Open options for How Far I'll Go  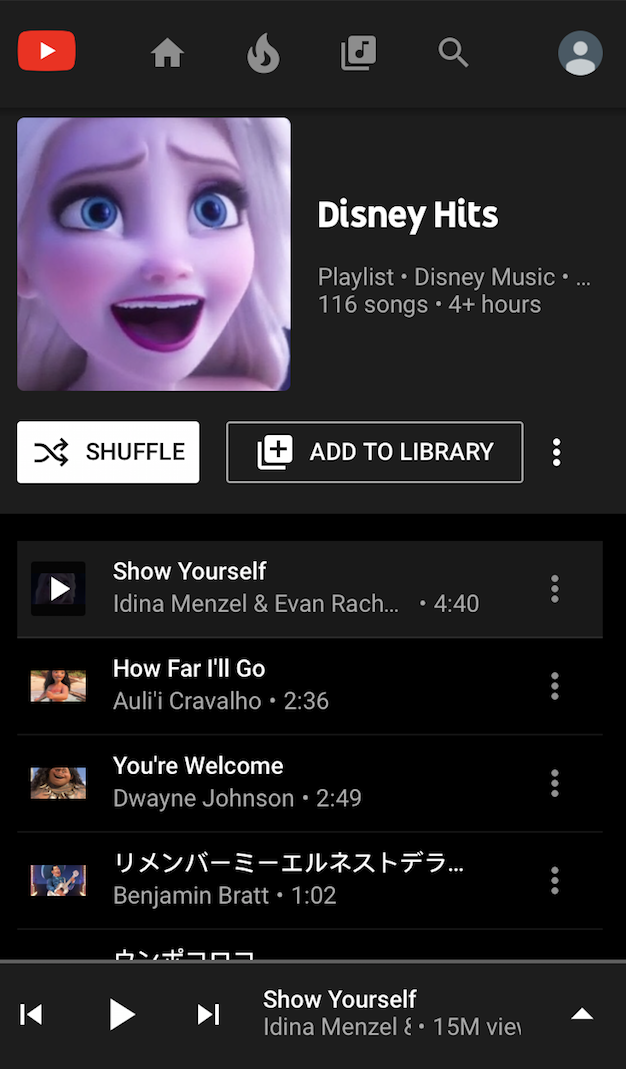554,686
